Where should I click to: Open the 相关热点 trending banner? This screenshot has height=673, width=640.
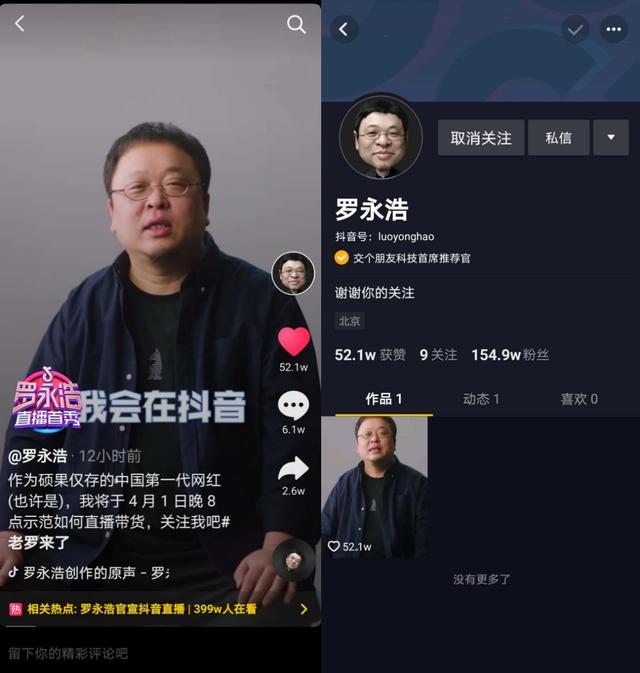tap(160, 608)
